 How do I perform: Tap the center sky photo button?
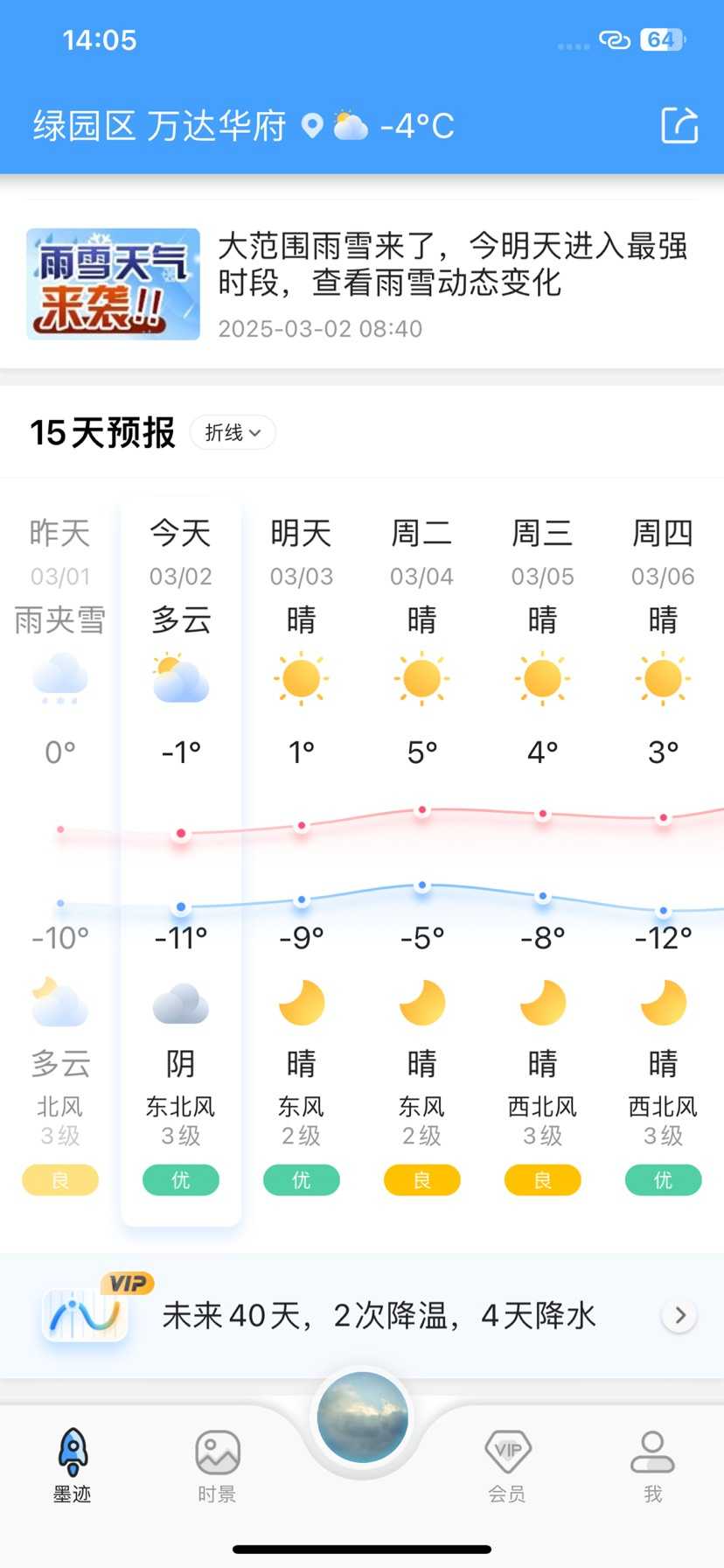(x=362, y=1418)
